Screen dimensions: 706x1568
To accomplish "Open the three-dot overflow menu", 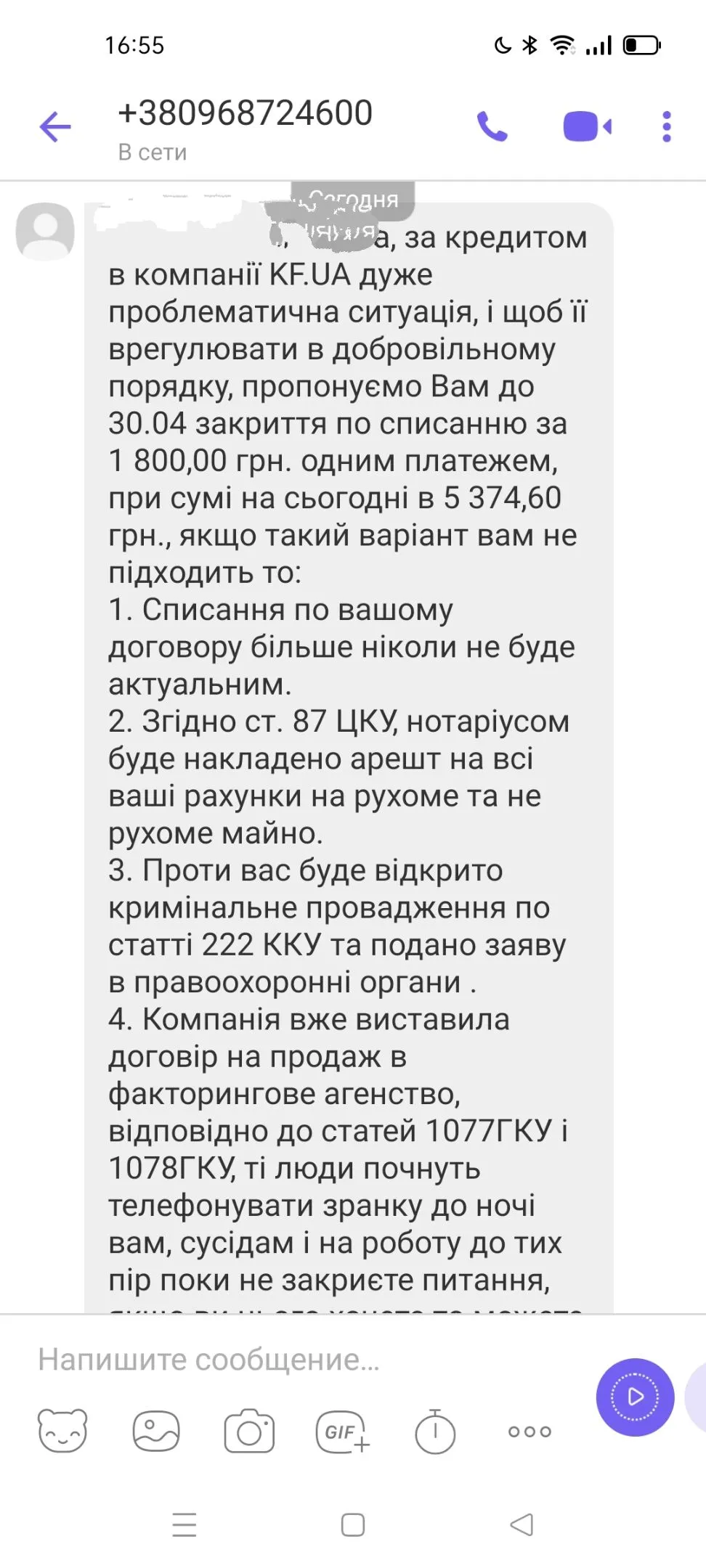I will pos(666,127).
